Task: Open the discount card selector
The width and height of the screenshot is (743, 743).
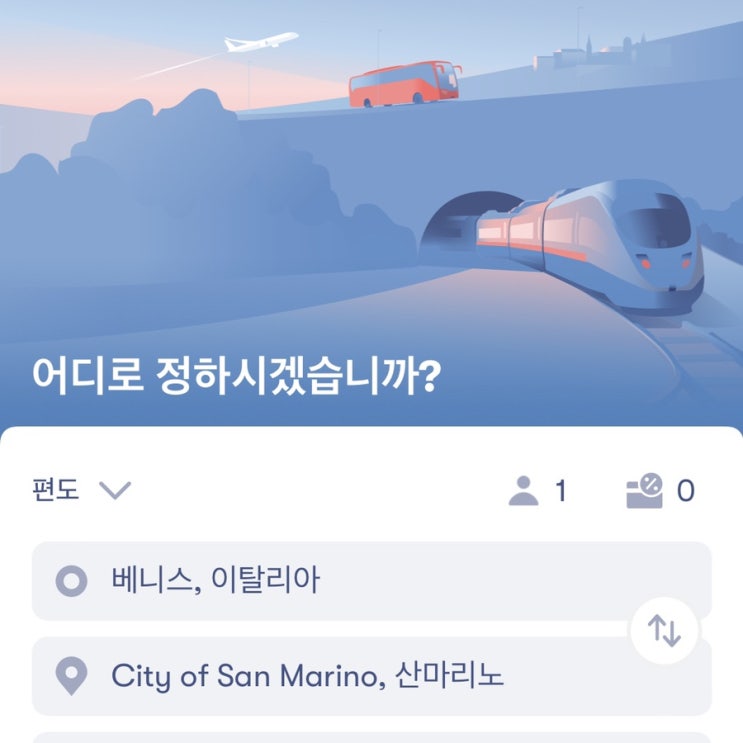Action: [660, 490]
